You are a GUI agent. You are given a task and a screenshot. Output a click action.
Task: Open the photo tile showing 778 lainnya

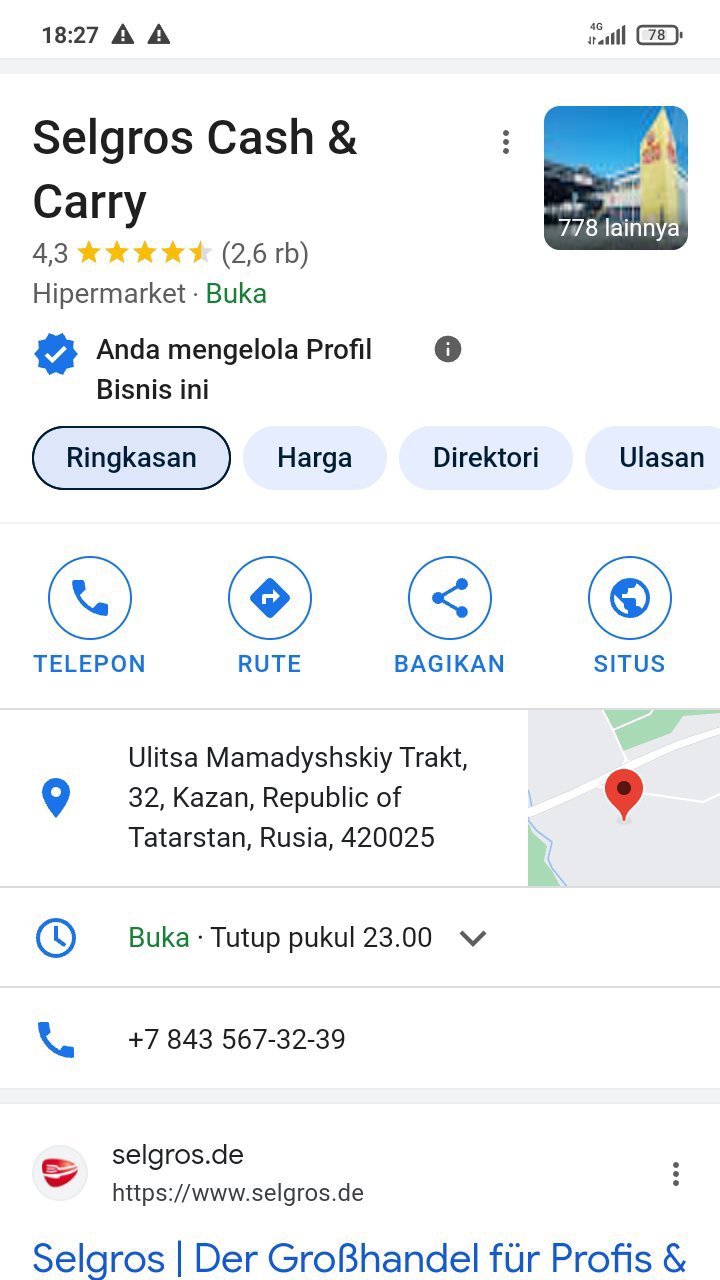pos(615,178)
